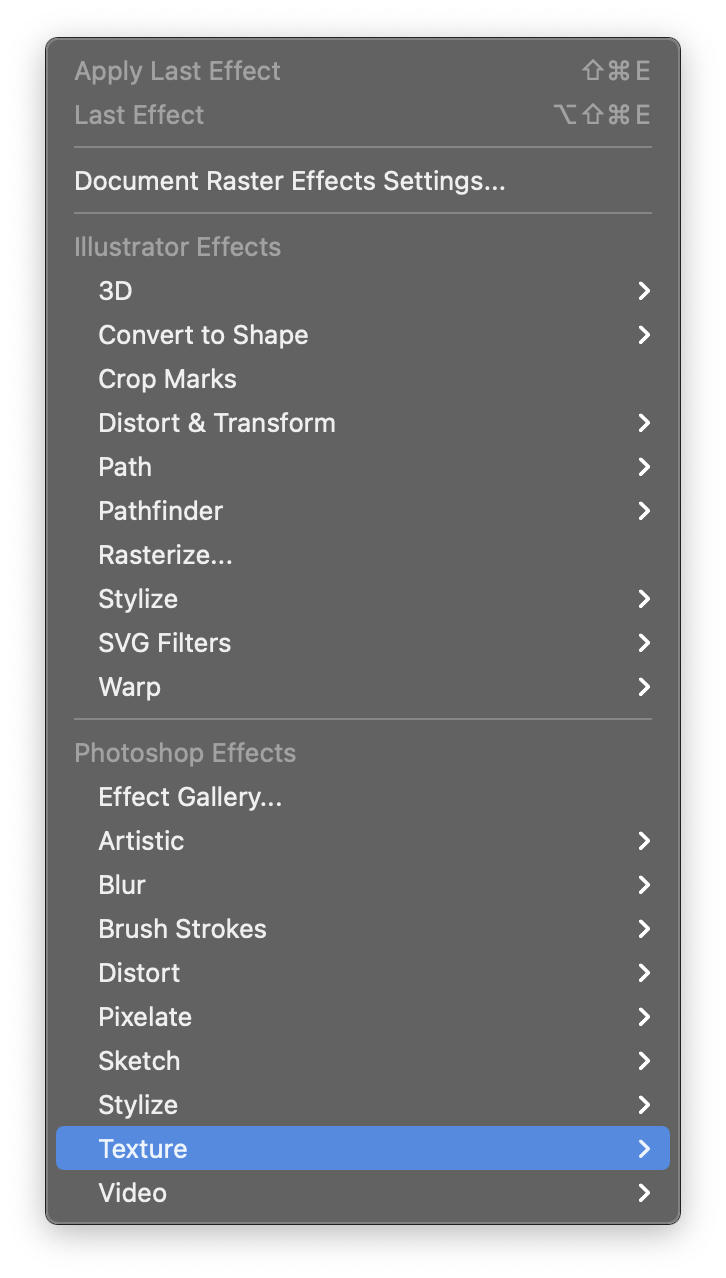Open the Warp submenu
The image size is (726, 1278).
point(129,687)
